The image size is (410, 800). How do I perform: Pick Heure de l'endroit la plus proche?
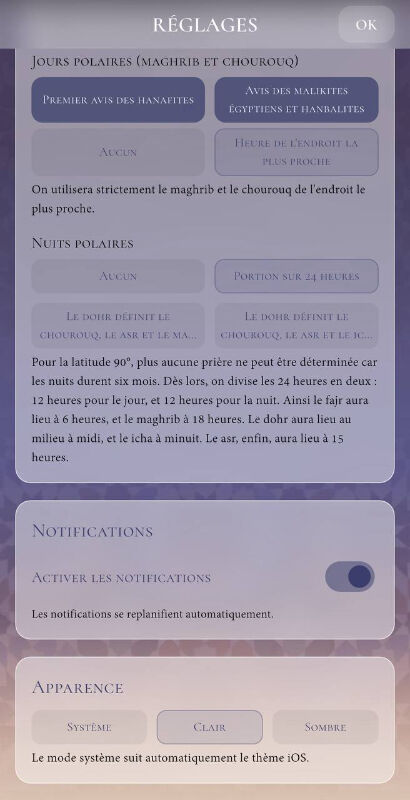click(x=296, y=152)
